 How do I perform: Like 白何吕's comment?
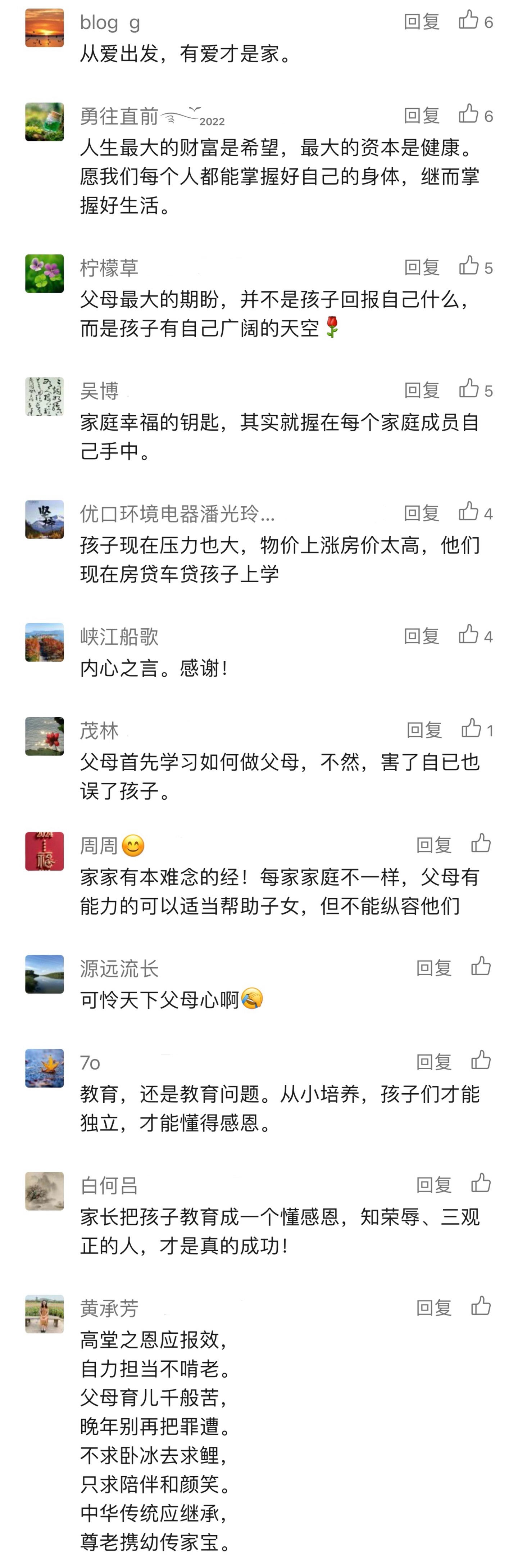click(481, 1184)
